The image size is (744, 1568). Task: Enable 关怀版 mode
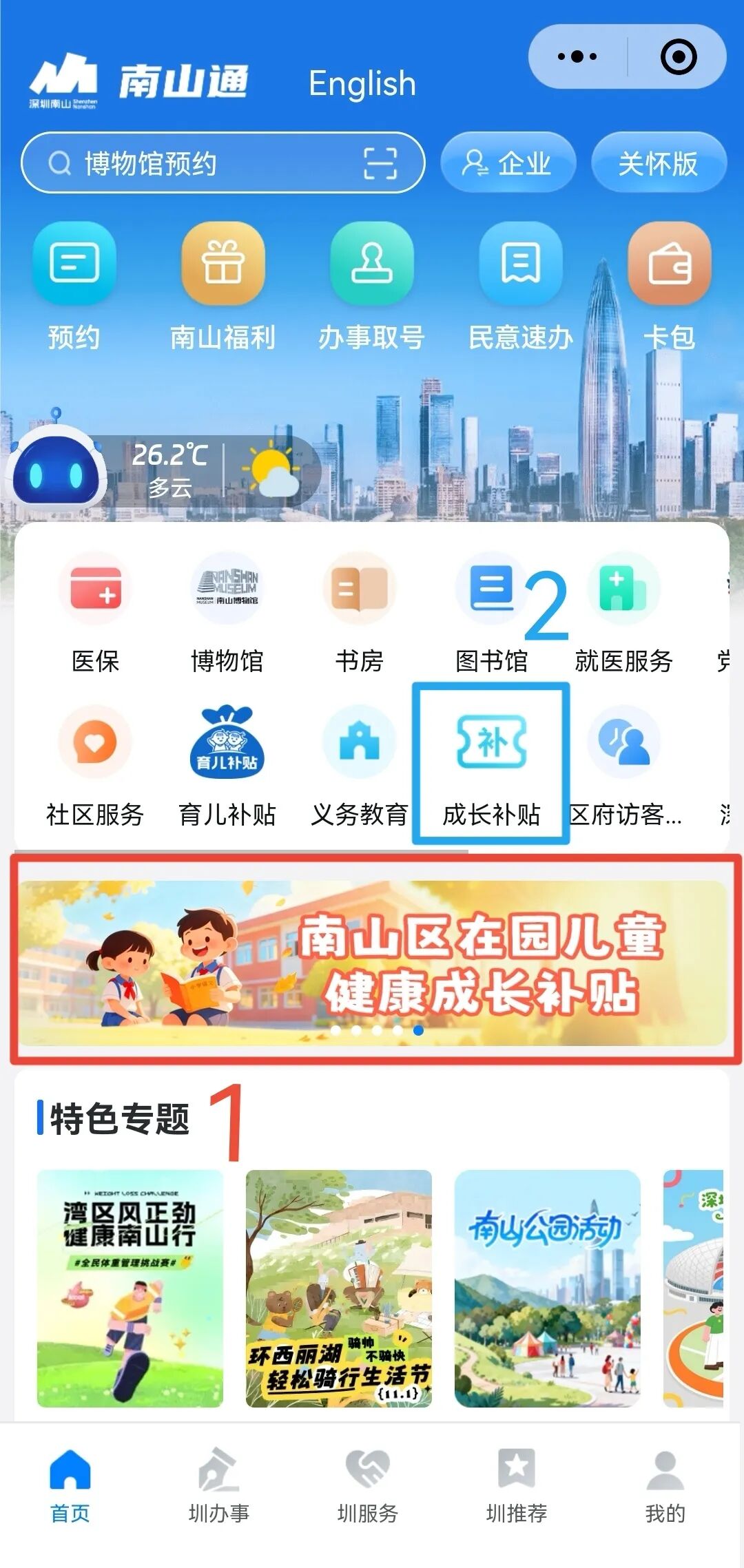click(x=658, y=164)
